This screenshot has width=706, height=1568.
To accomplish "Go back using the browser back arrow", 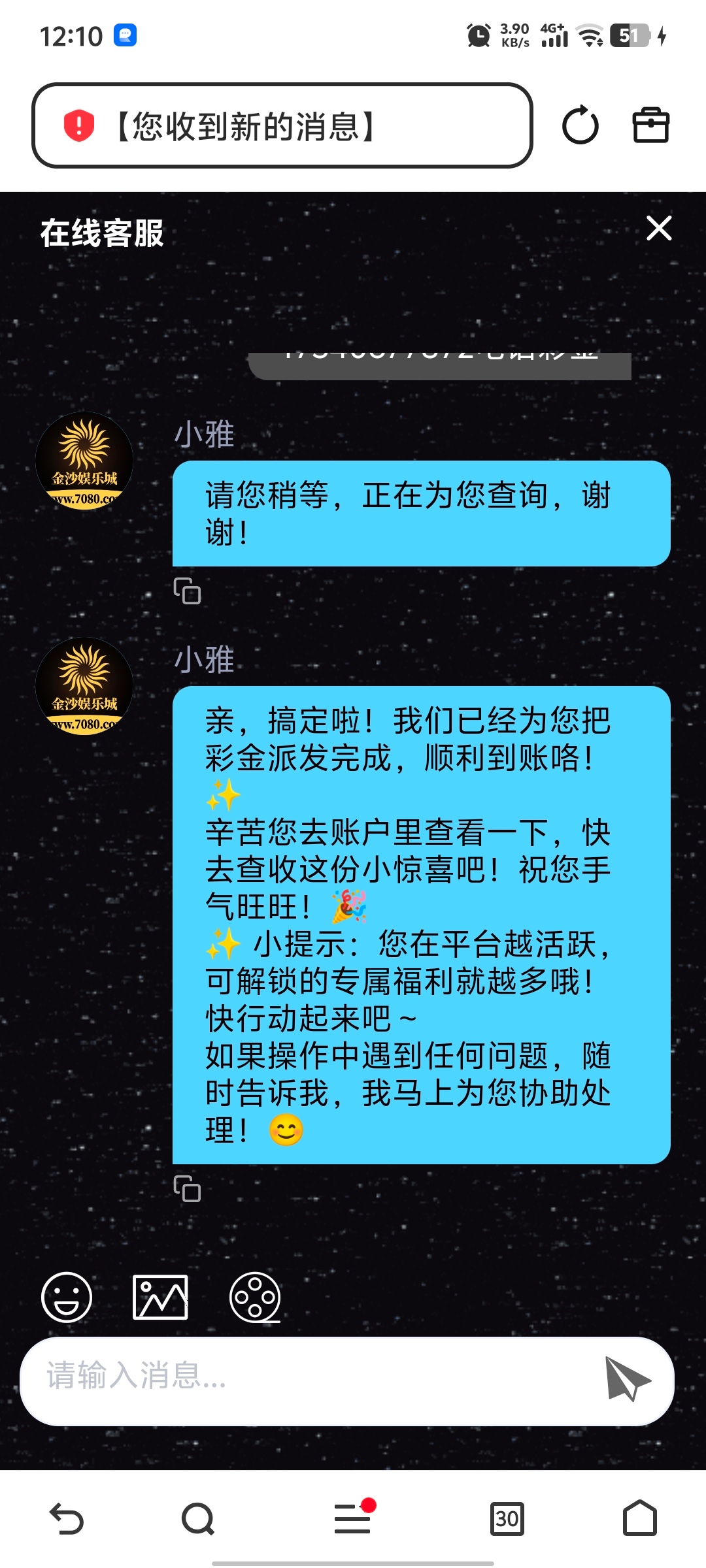I will point(67,1518).
